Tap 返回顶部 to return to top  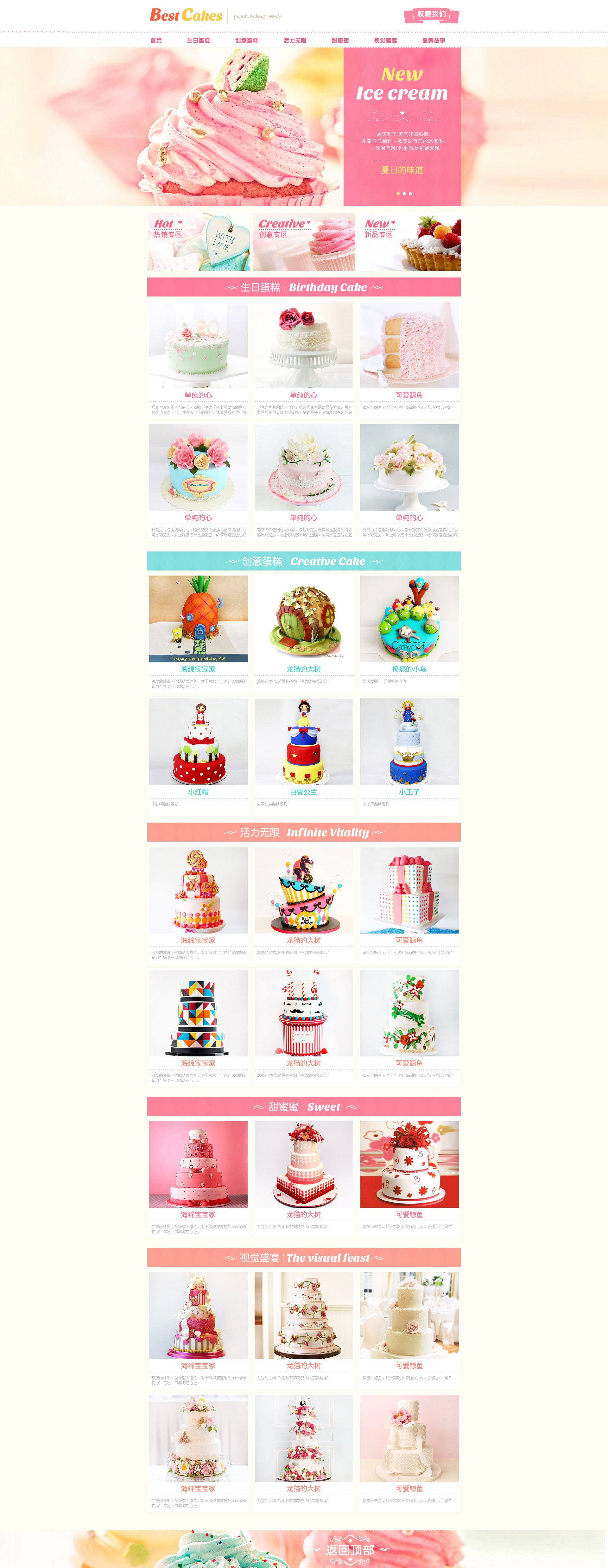click(x=350, y=1549)
